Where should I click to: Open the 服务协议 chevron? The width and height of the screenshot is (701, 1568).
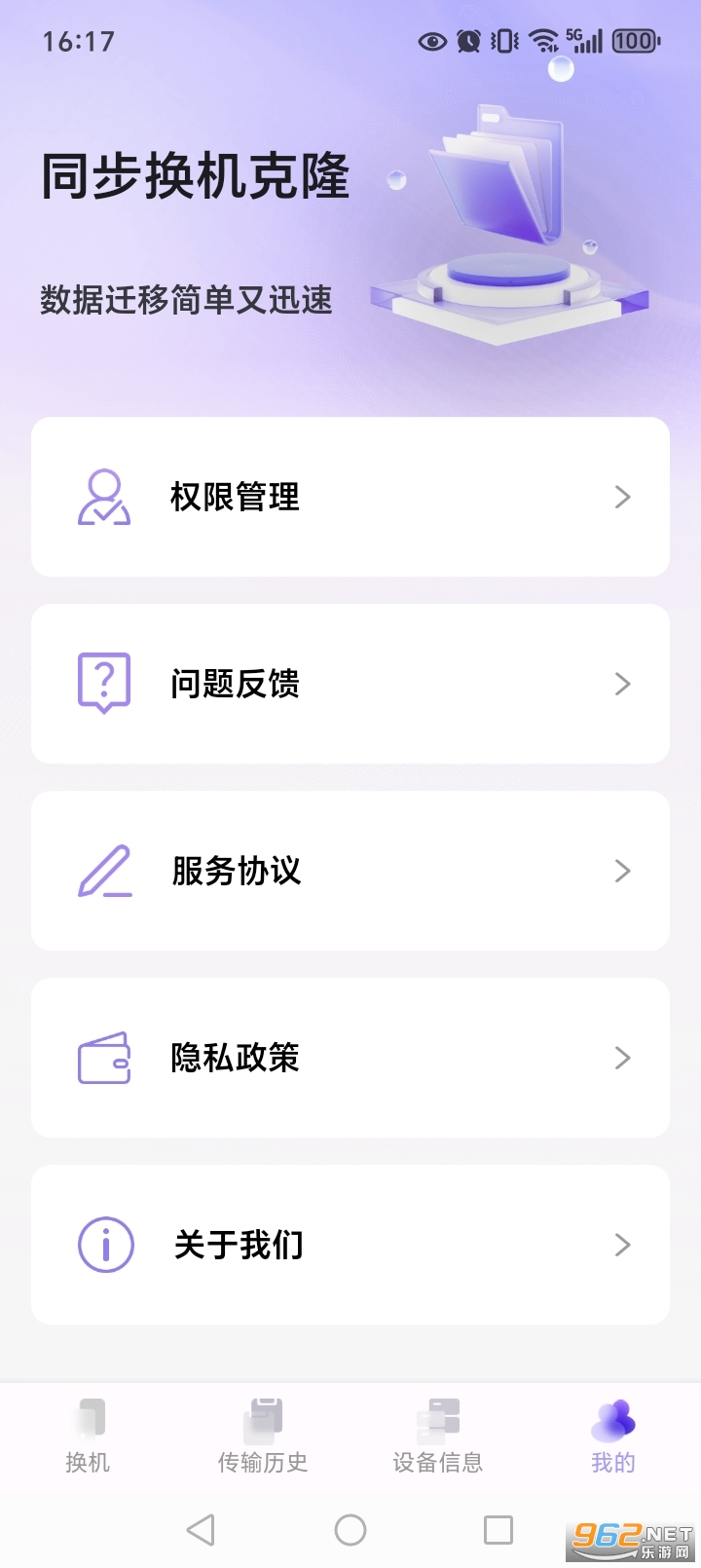tap(623, 871)
